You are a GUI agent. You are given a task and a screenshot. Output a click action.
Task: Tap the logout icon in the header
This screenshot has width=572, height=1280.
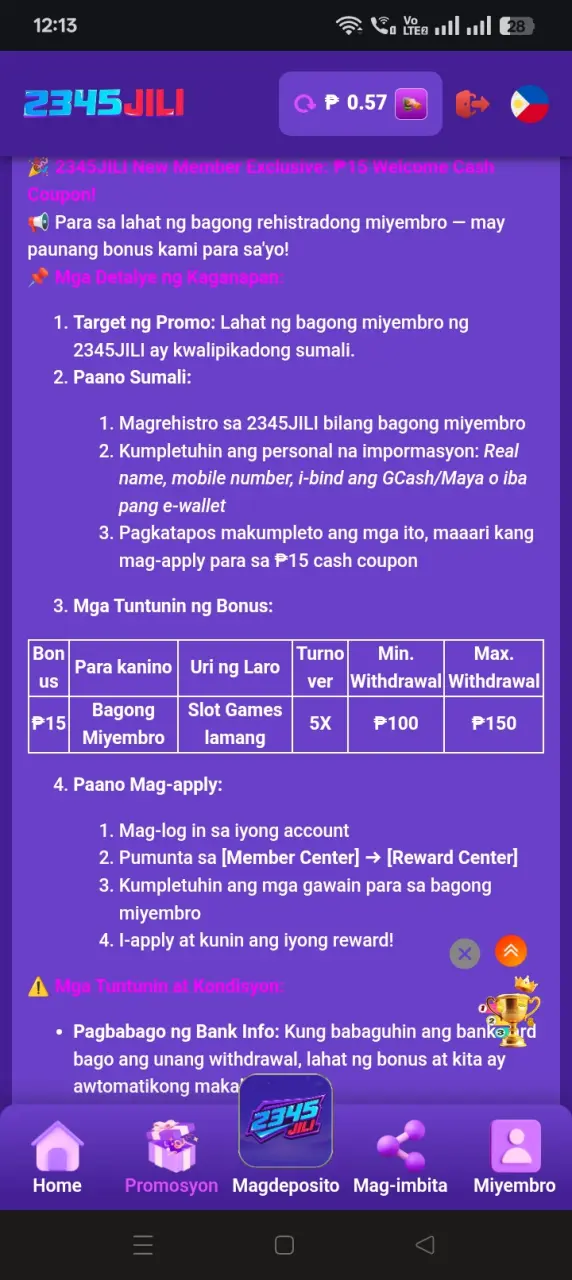pos(472,103)
